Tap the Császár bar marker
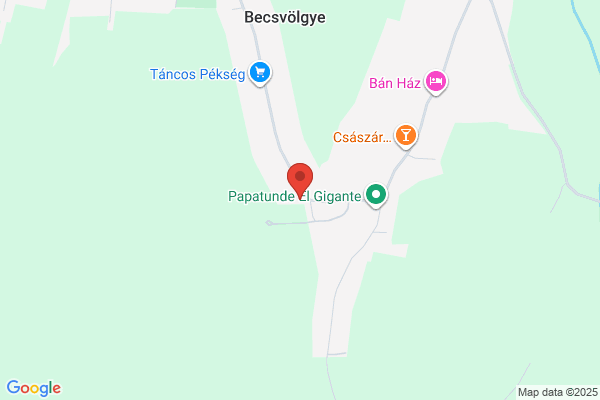 tap(406, 136)
